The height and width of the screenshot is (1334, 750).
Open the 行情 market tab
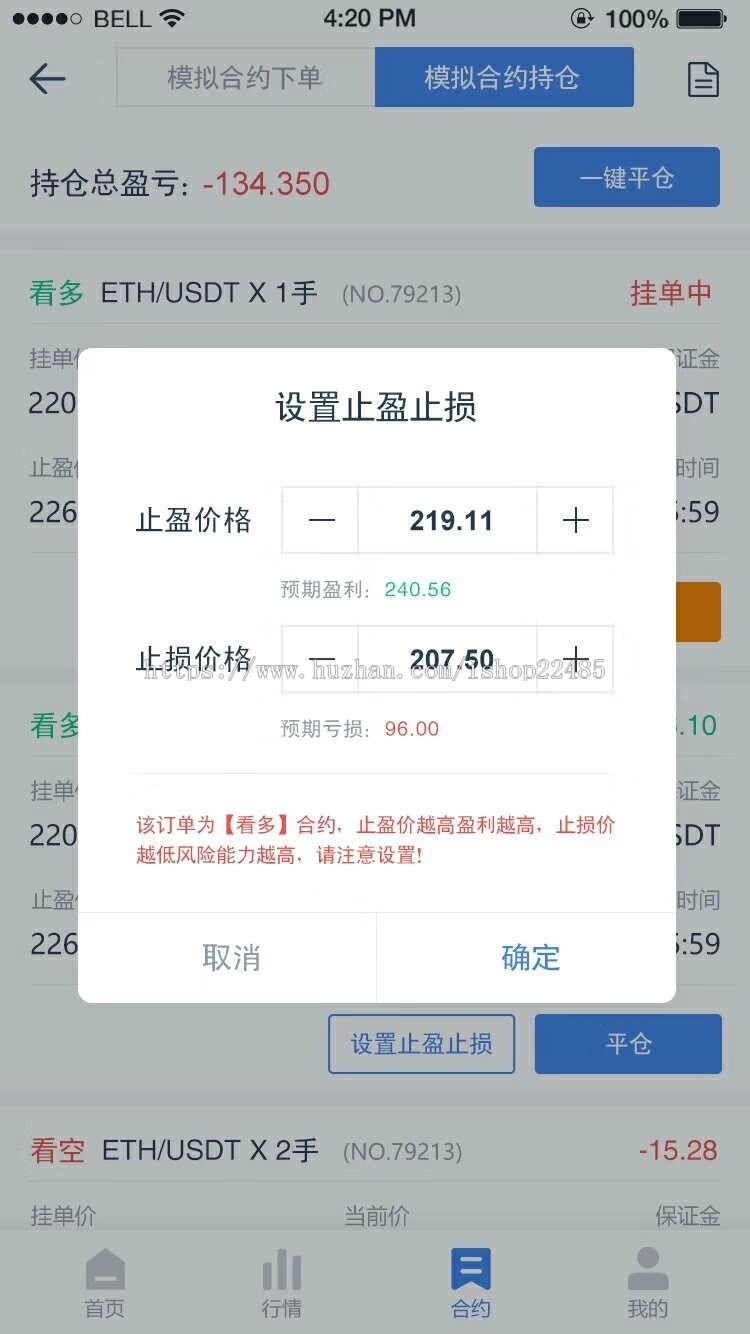click(282, 1282)
